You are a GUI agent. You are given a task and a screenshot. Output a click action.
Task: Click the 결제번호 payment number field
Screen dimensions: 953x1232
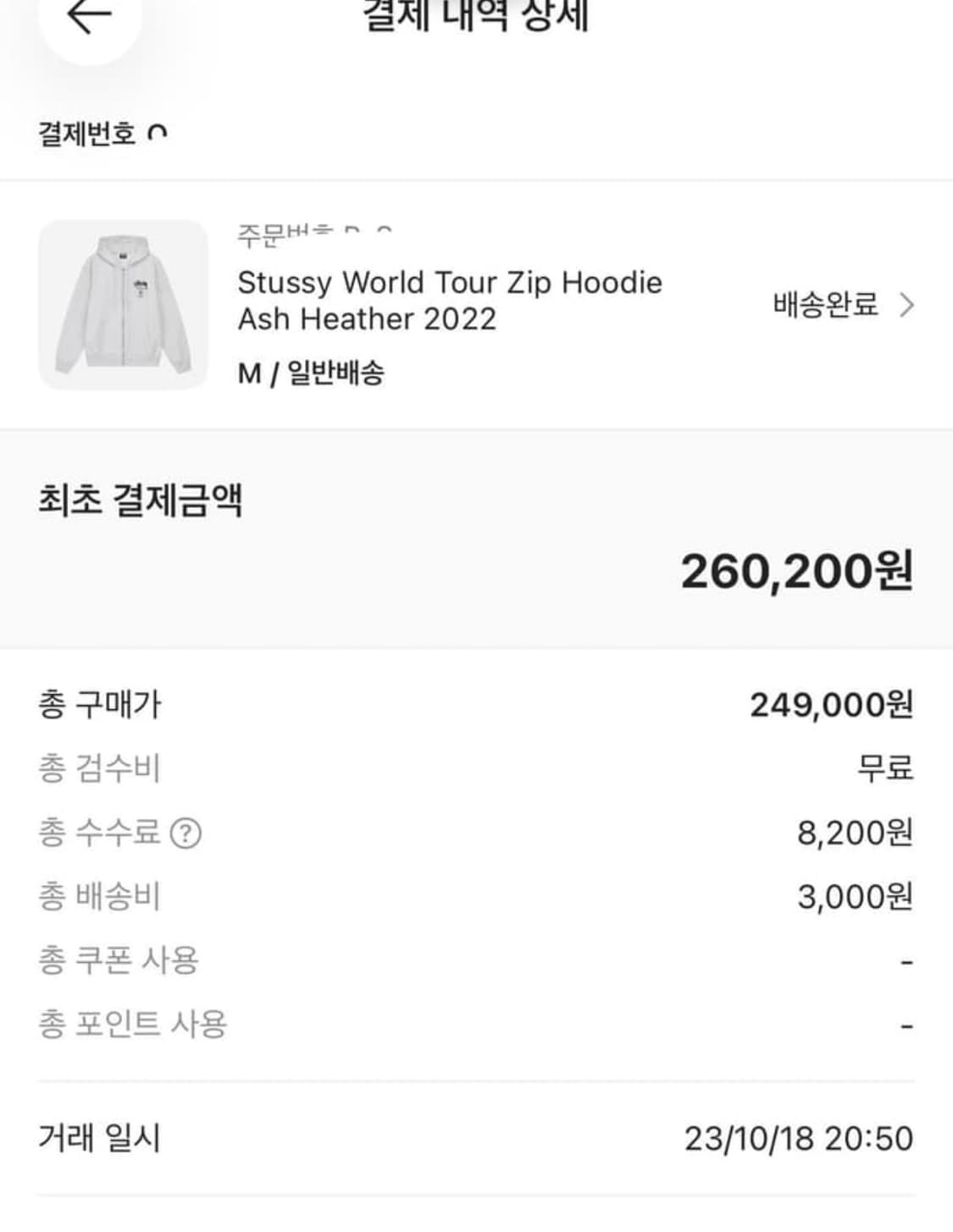click(102, 133)
